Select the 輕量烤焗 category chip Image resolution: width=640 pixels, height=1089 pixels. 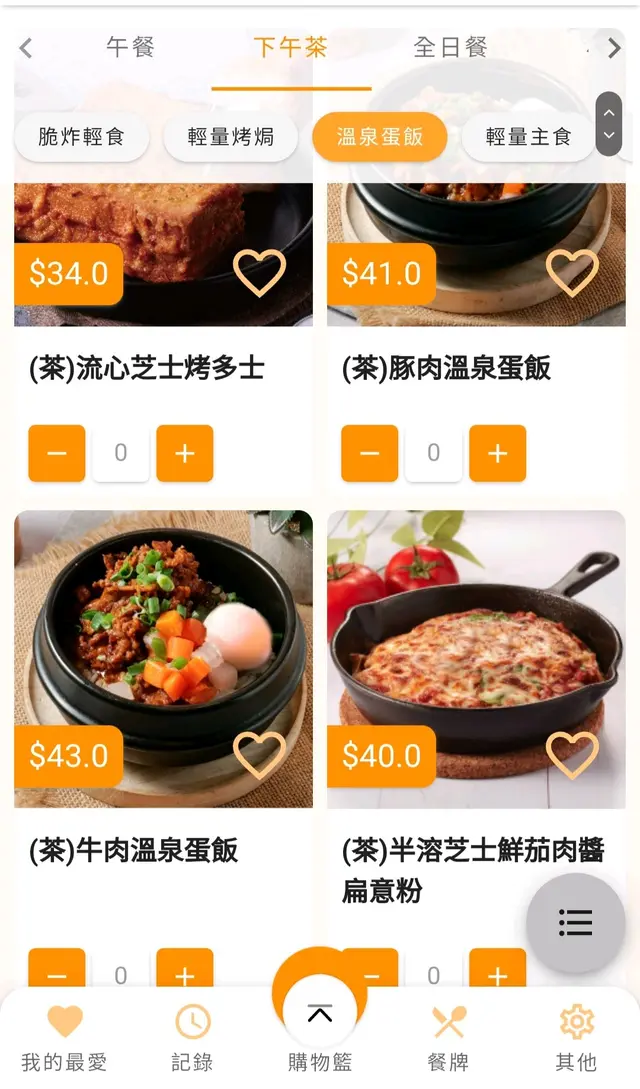point(230,137)
